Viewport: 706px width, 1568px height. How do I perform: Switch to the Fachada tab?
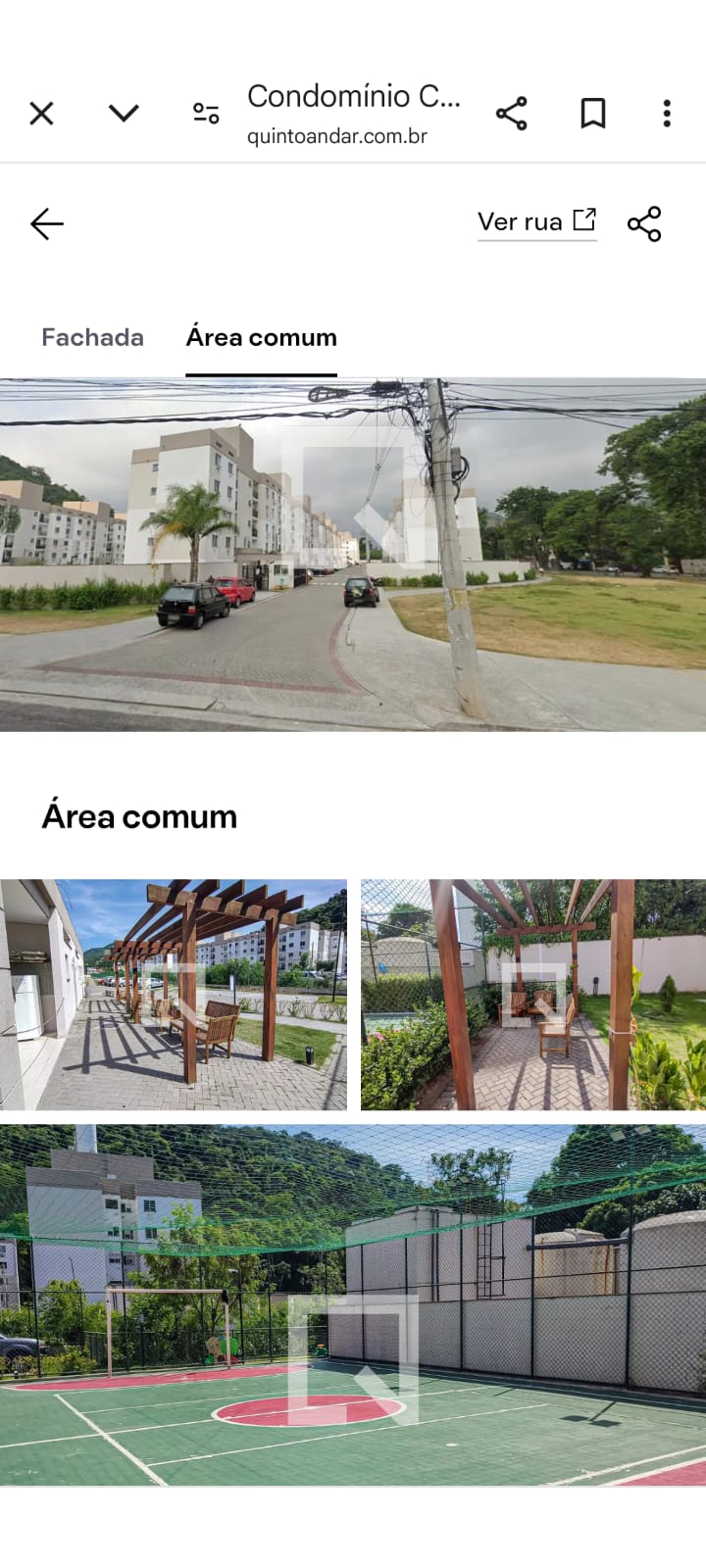[92, 337]
